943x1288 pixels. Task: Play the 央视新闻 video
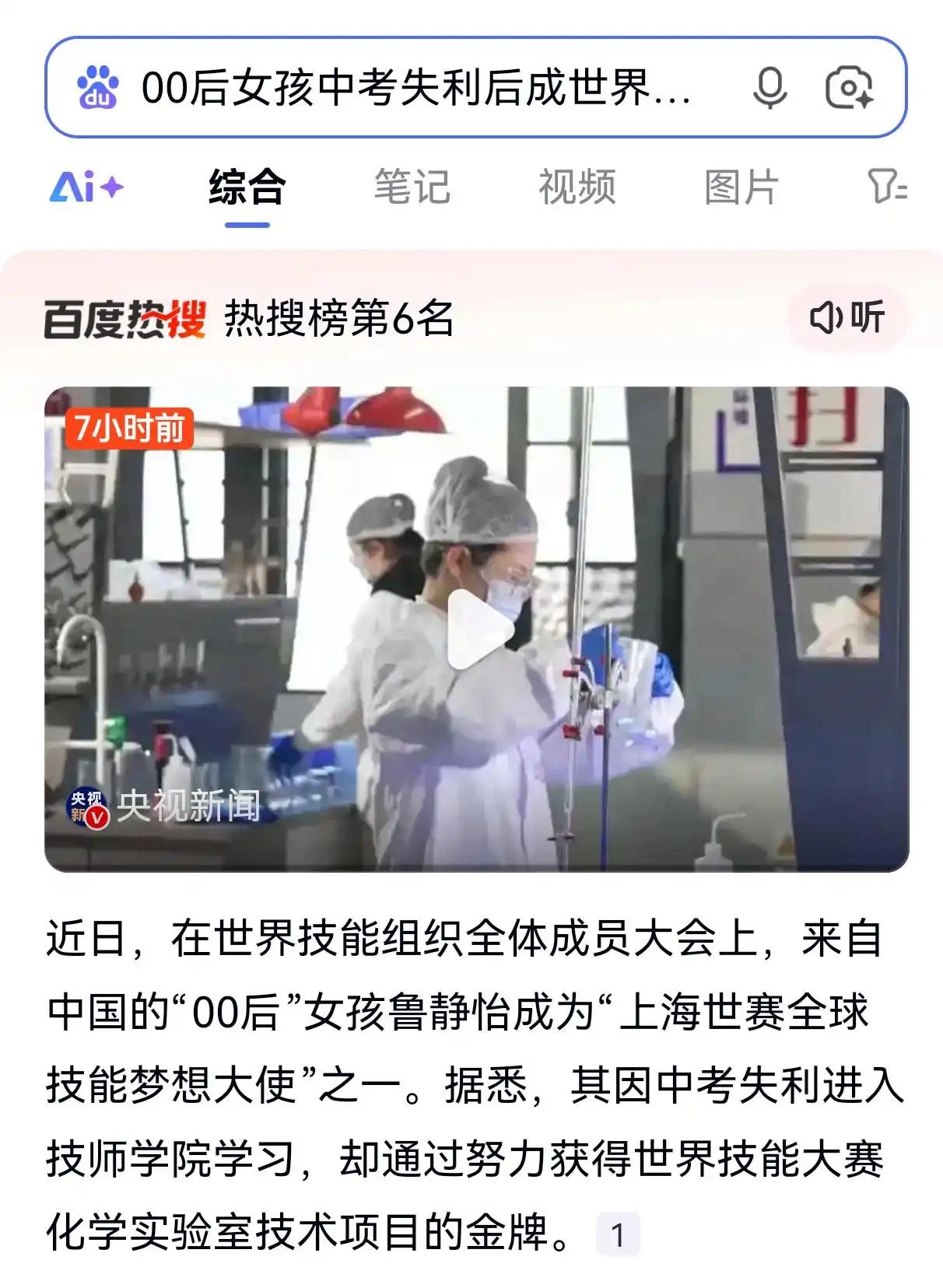coord(476,629)
